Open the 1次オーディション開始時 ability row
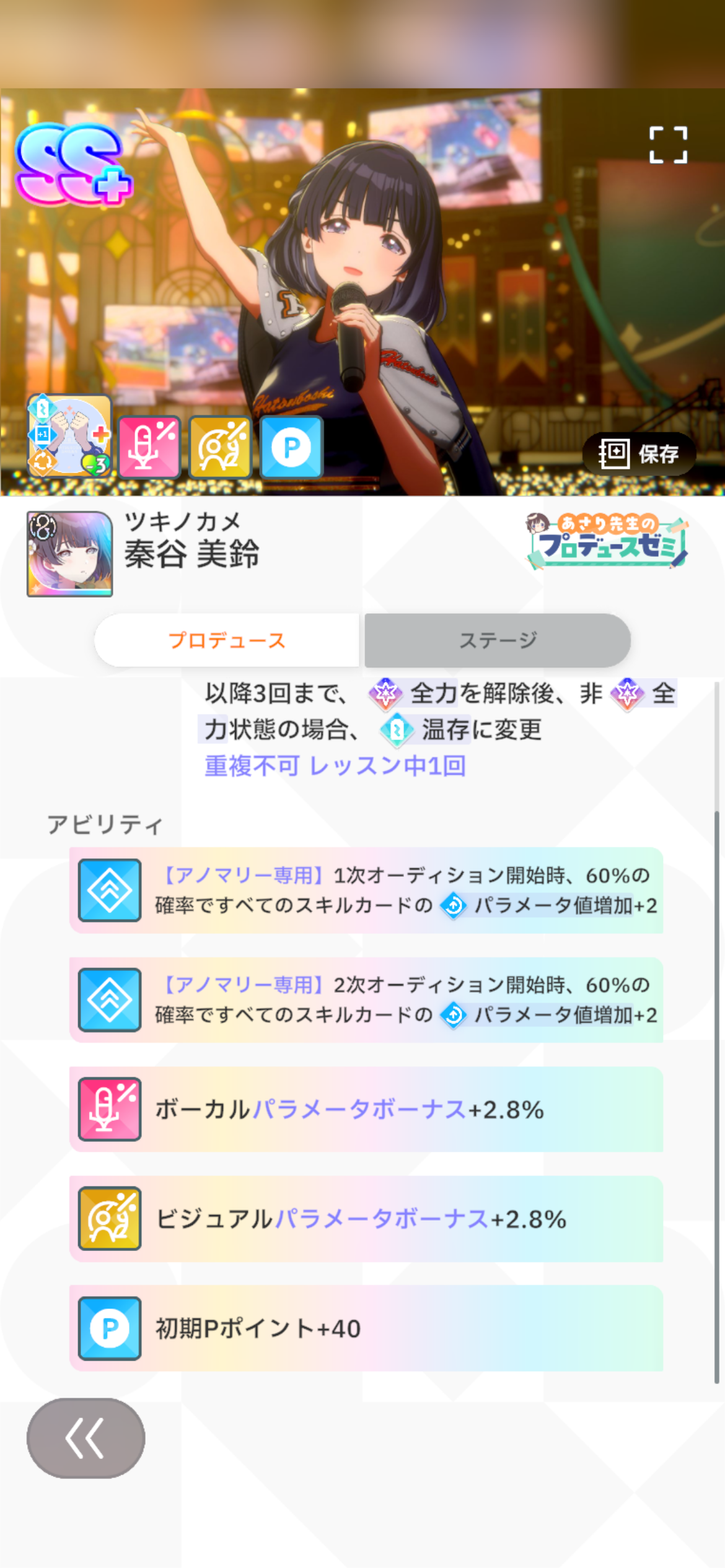The height and width of the screenshot is (1568, 725). [x=366, y=891]
